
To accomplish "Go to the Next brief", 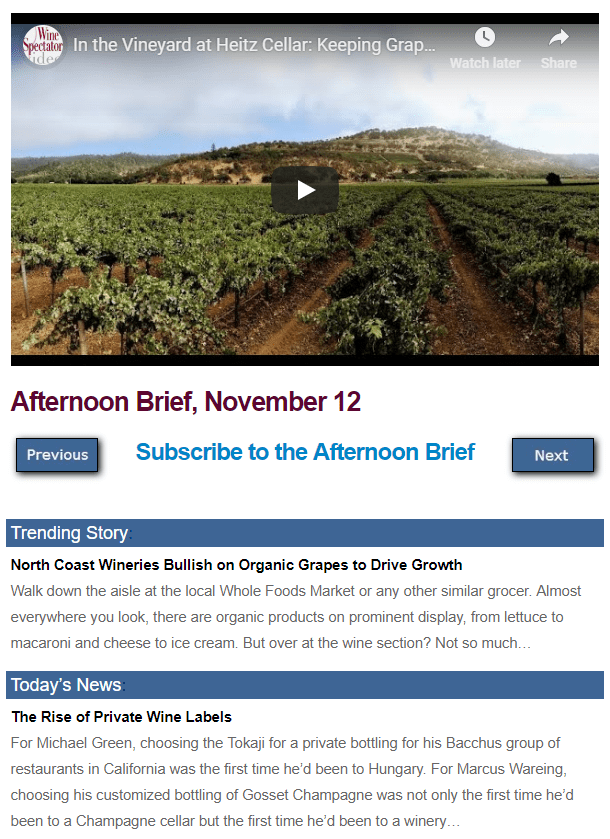I will (x=552, y=455).
